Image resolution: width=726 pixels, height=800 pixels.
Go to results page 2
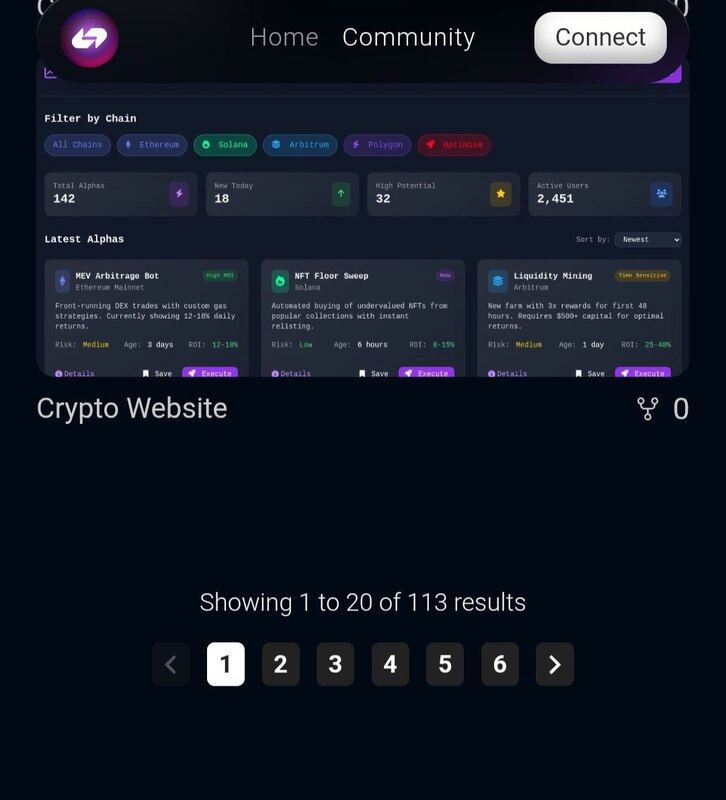pos(280,664)
